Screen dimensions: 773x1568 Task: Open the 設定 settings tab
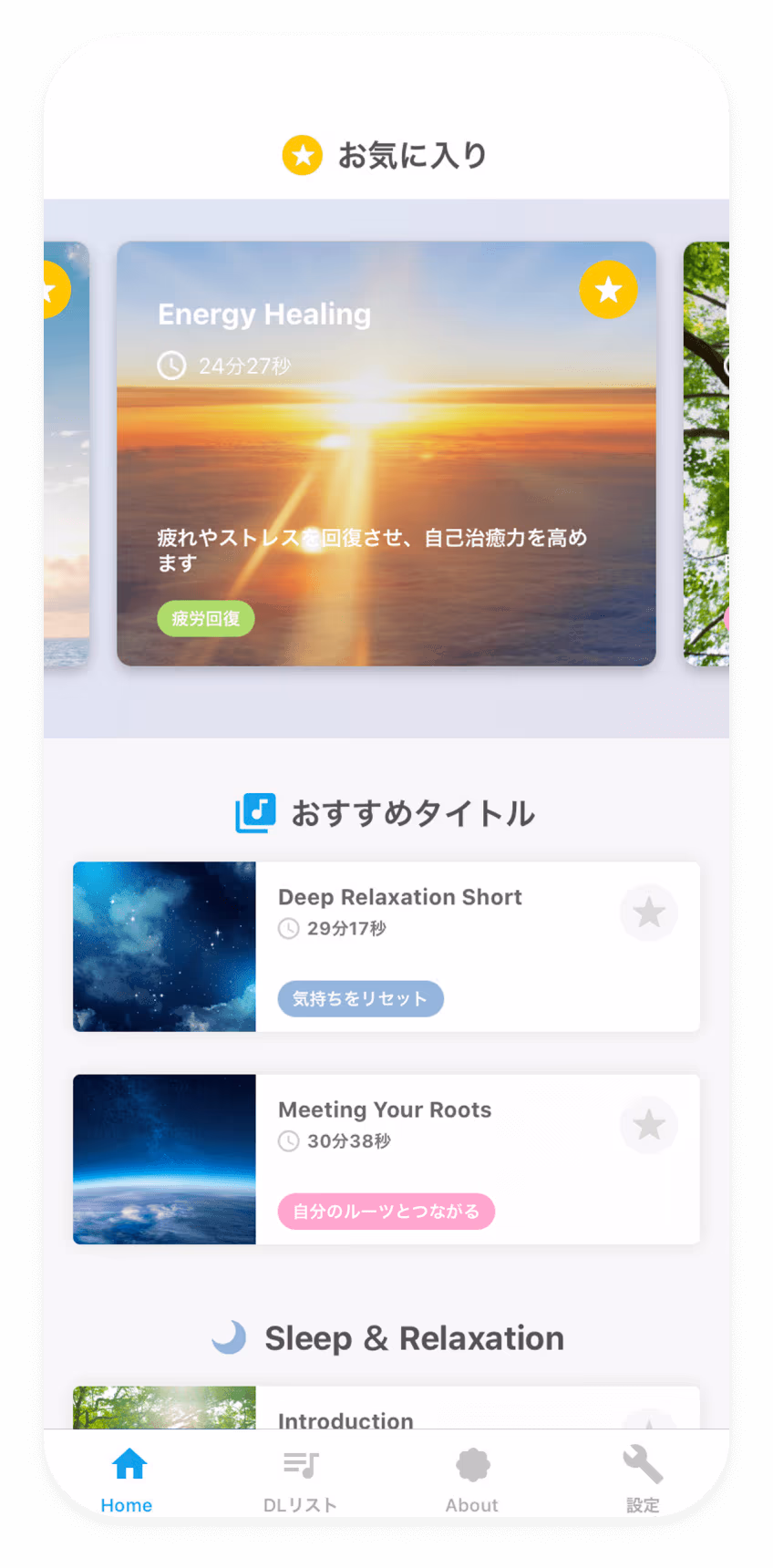[643, 1479]
